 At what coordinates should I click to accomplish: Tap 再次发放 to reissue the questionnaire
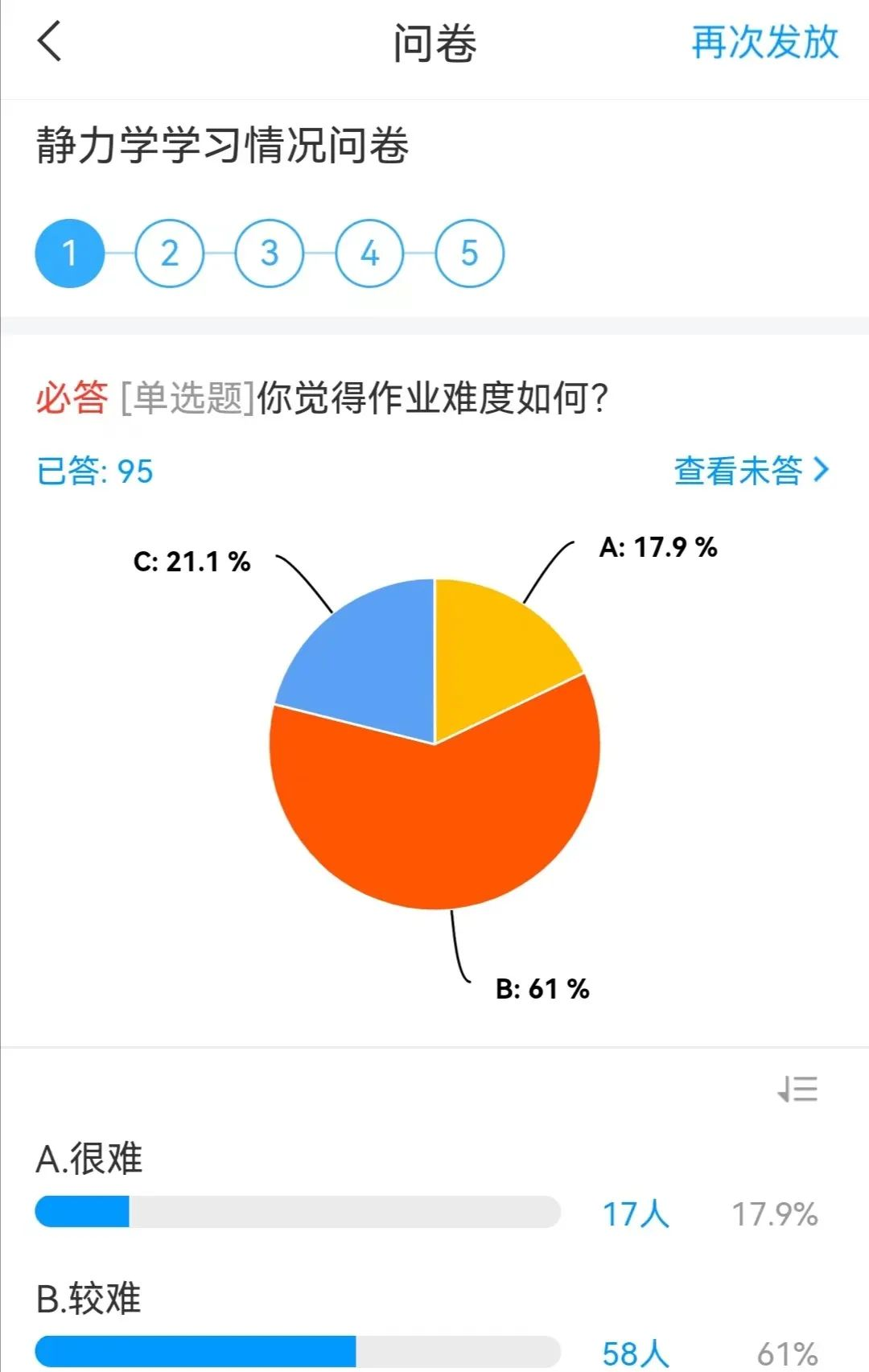pos(764,43)
